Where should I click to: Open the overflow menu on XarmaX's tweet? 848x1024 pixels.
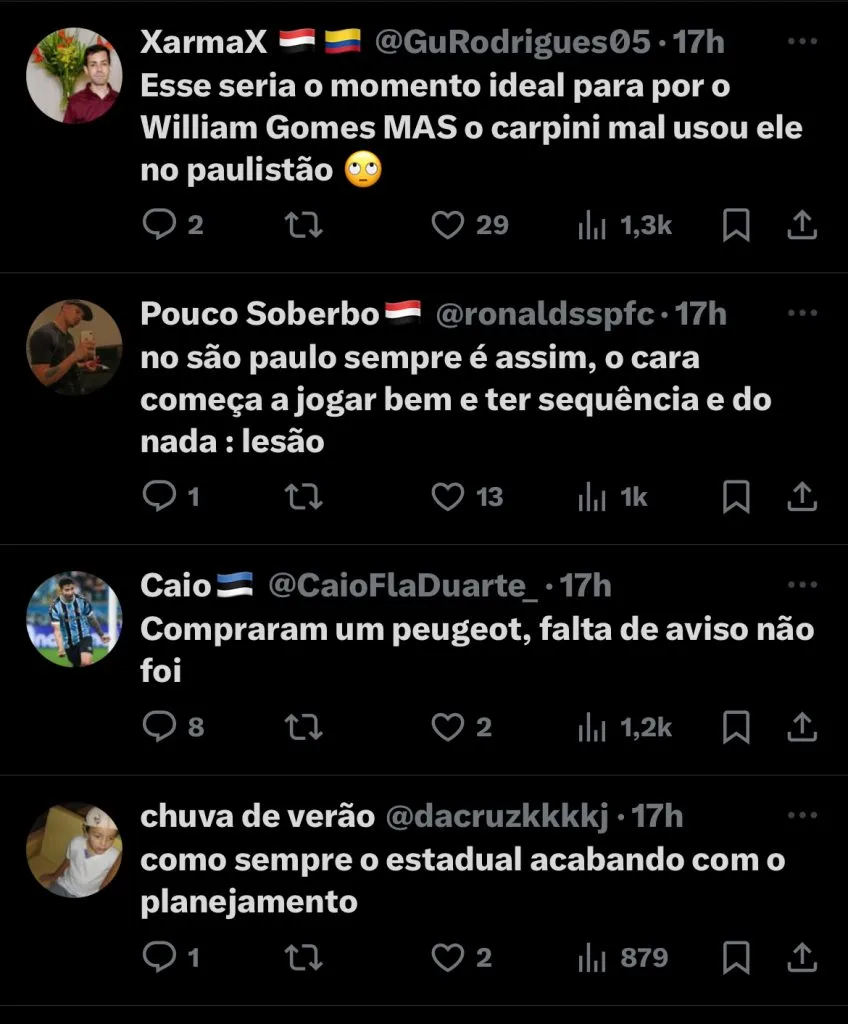click(803, 43)
